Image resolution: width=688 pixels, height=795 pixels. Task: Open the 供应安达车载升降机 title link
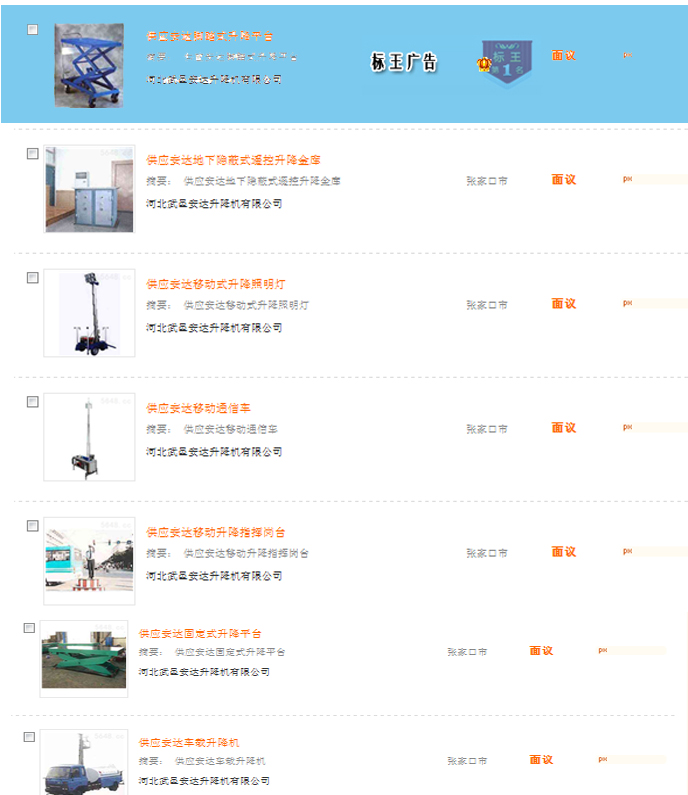tap(189, 743)
